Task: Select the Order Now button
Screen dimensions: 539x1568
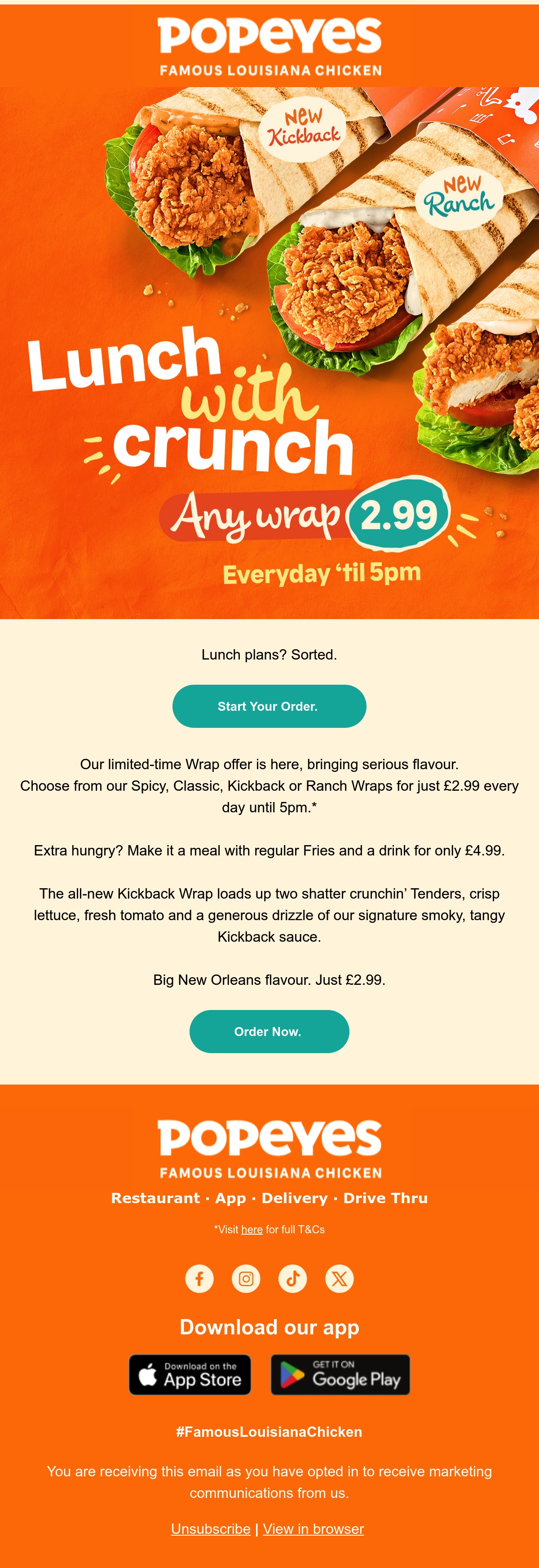Action: (x=269, y=1031)
